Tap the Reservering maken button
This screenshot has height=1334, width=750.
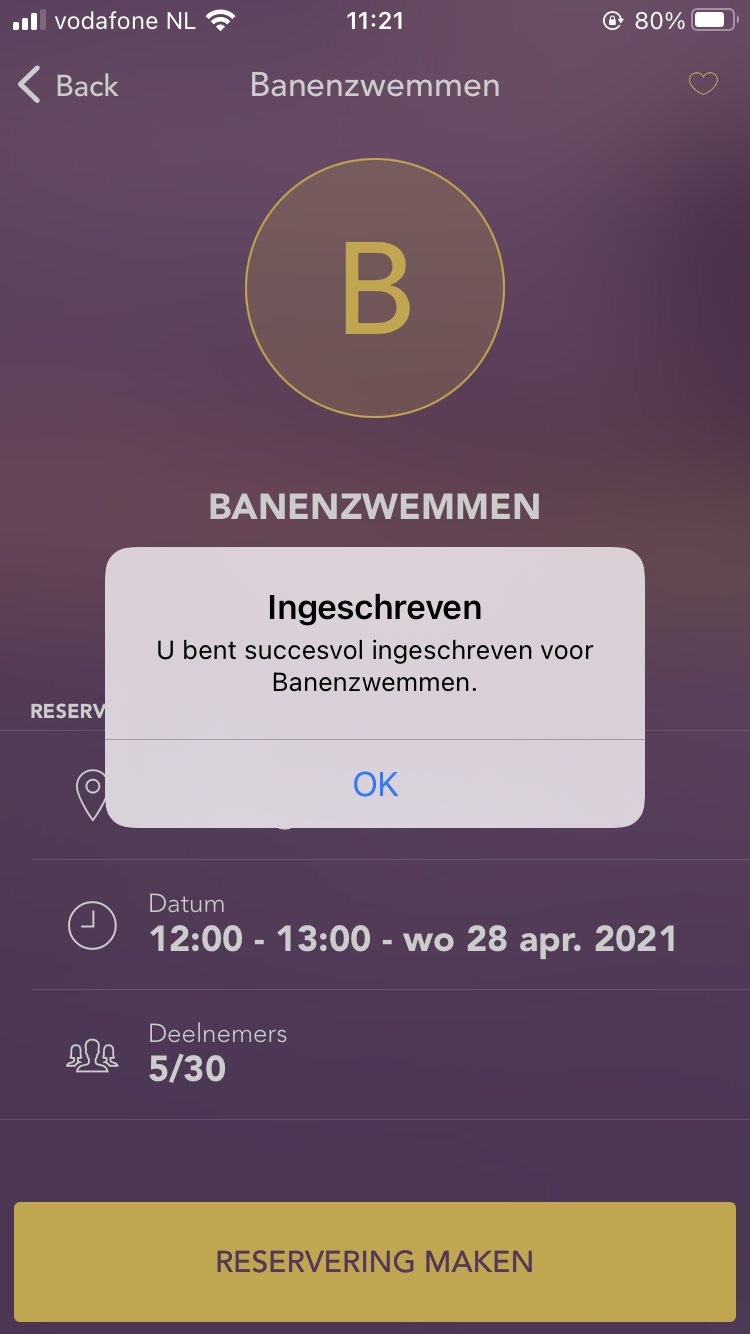click(375, 1261)
